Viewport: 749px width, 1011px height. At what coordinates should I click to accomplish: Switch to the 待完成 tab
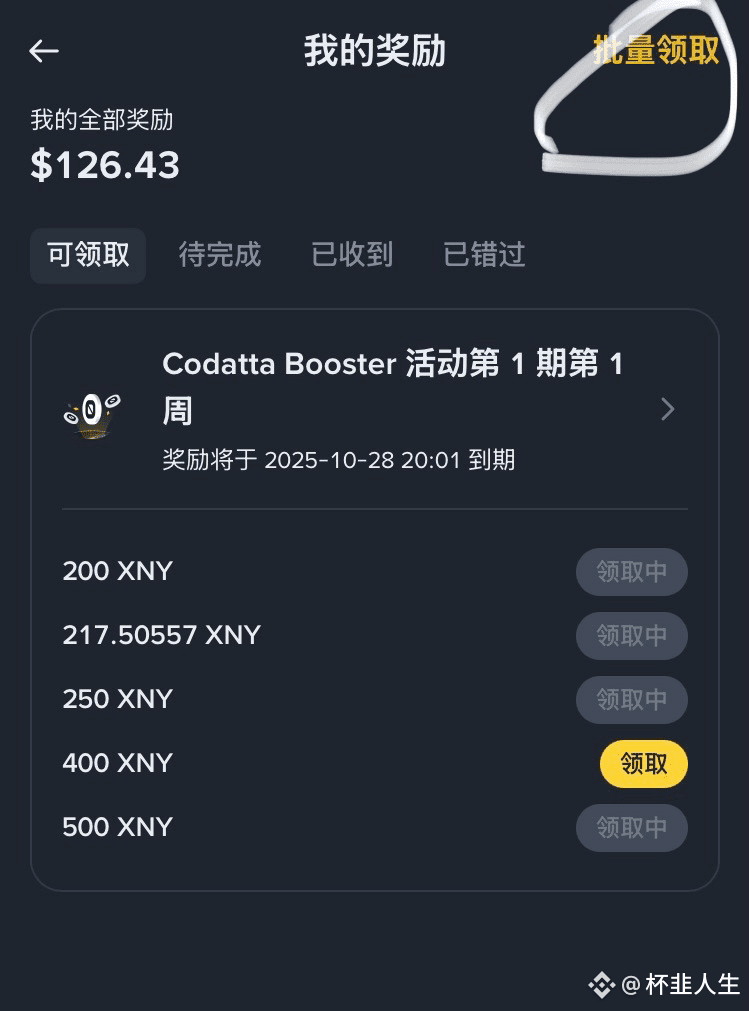pyautogui.click(x=220, y=255)
